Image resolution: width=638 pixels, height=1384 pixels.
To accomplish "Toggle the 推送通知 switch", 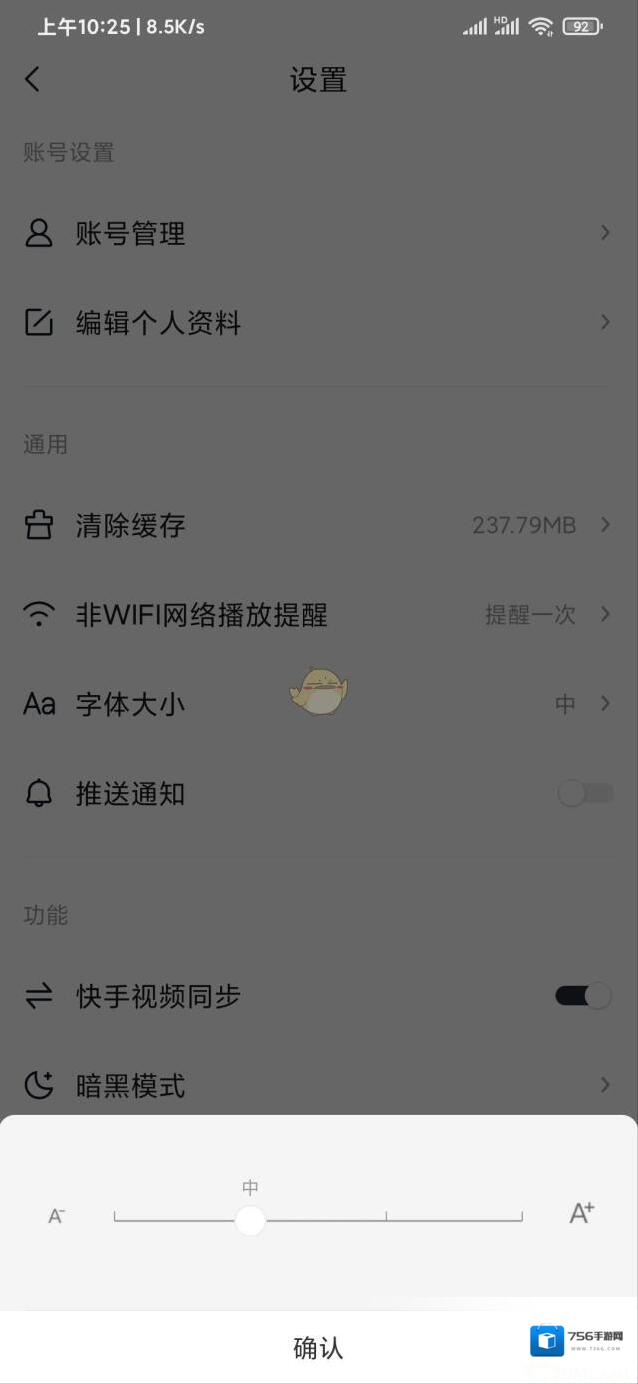I will (x=585, y=794).
